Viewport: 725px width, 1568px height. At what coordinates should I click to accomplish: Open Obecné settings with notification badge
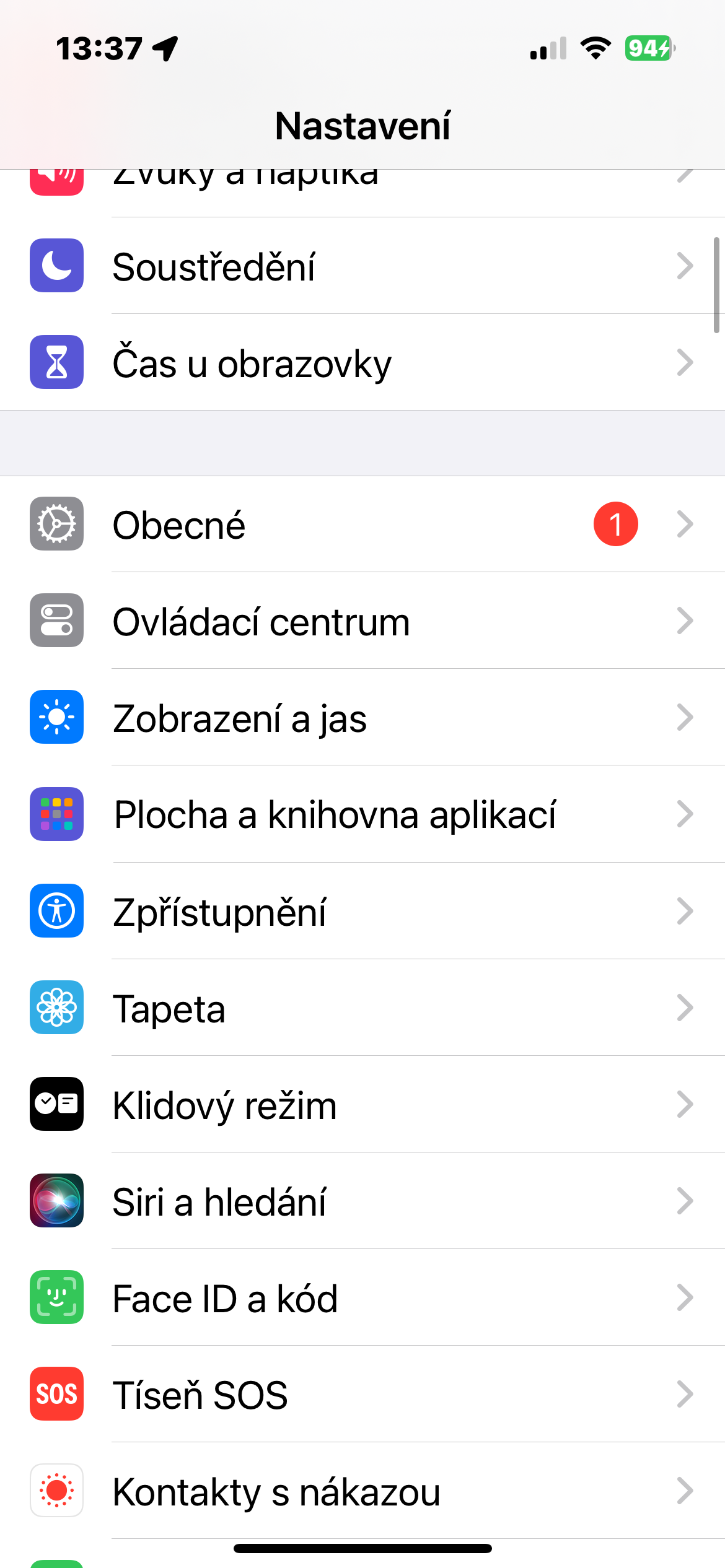(x=362, y=525)
